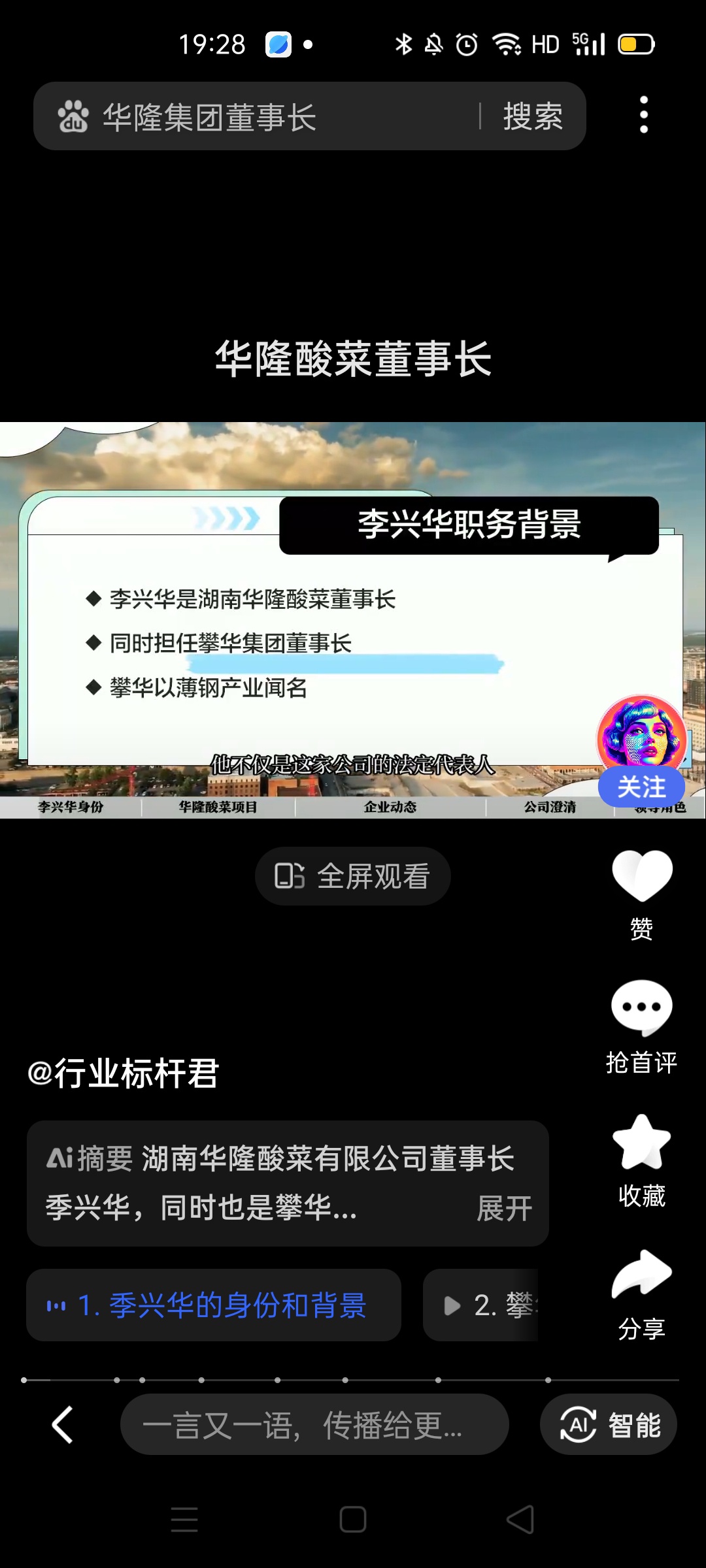Like the video with the heart icon

tap(641, 876)
